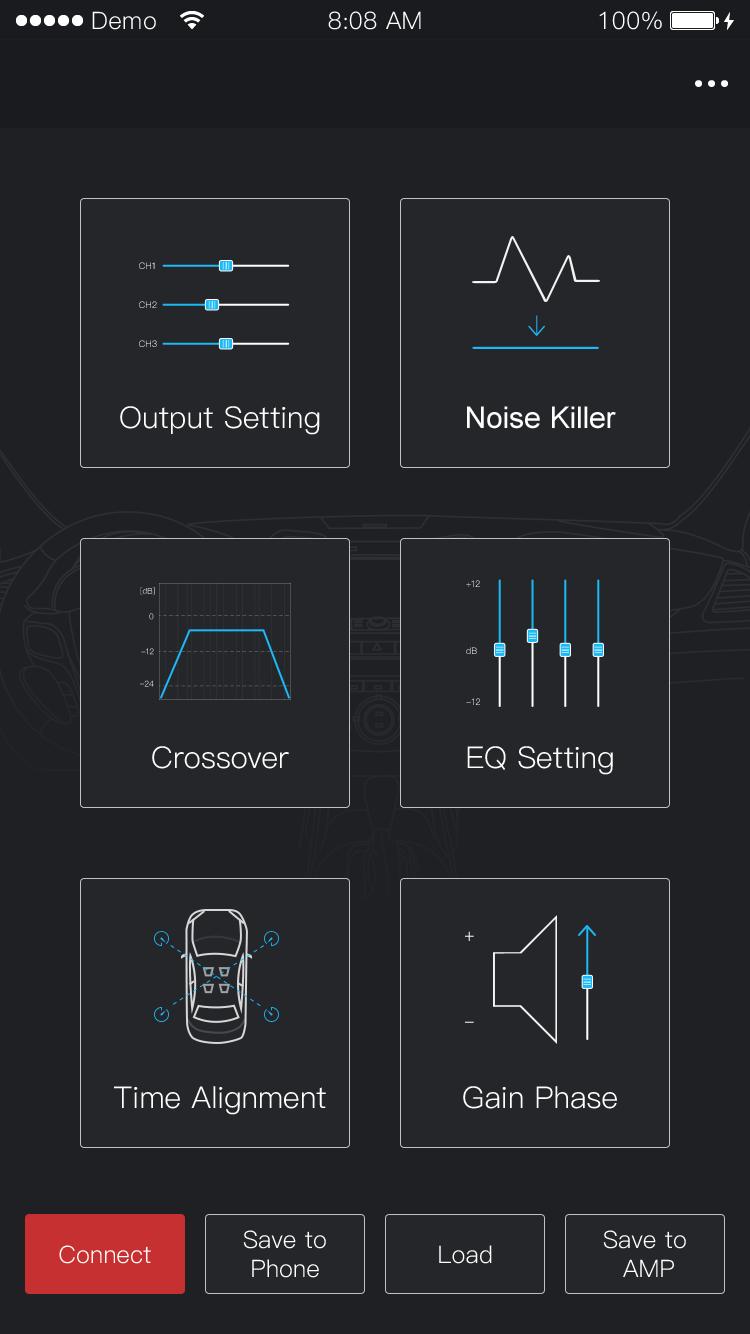The width and height of the screenshot is (750, 1334).
Task: Open the EQ Setting tile
Action: [x=535, y=673]
